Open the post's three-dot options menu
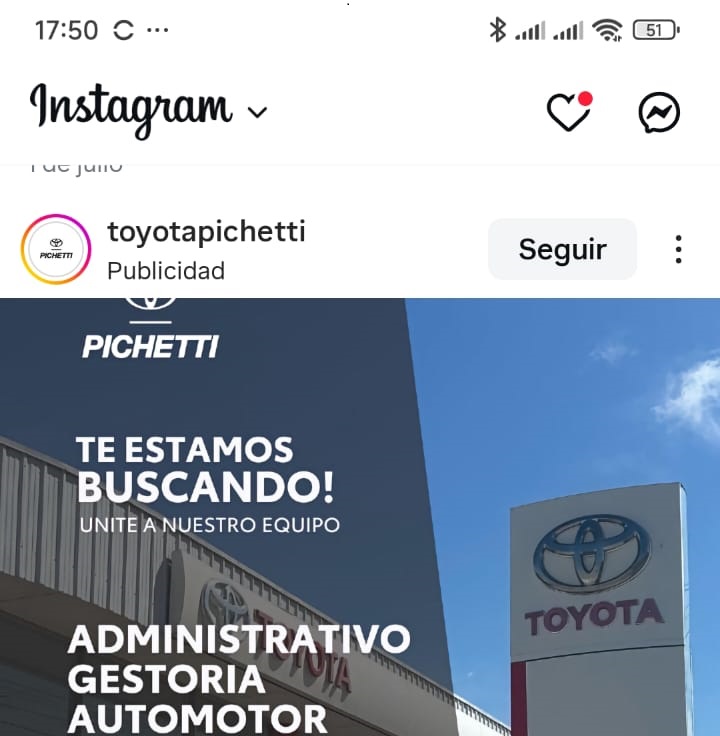The width and height of the screenshot is (720, 736). click(x=679, y=249)
